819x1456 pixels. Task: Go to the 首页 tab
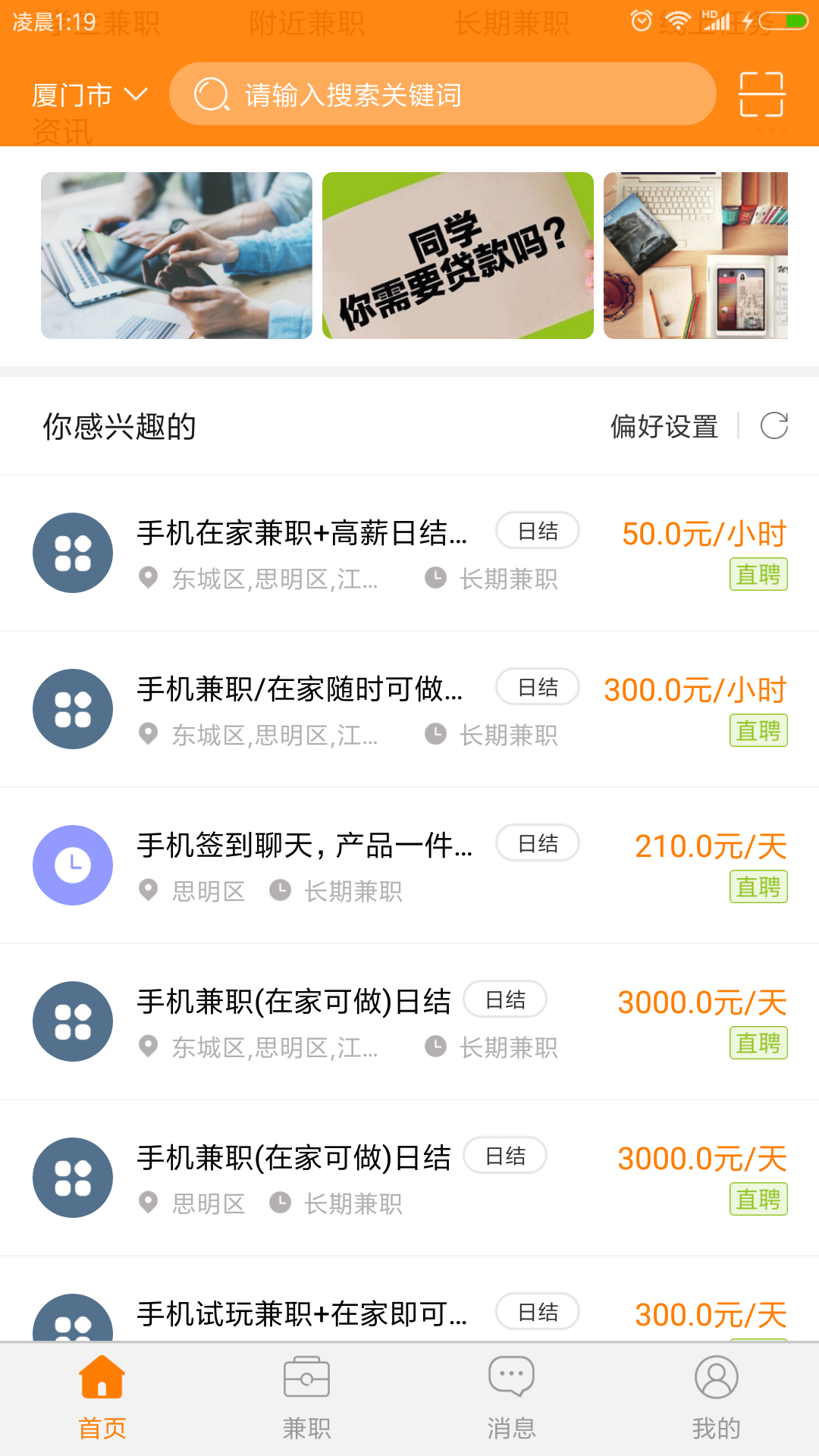(x=102, y=1399)
